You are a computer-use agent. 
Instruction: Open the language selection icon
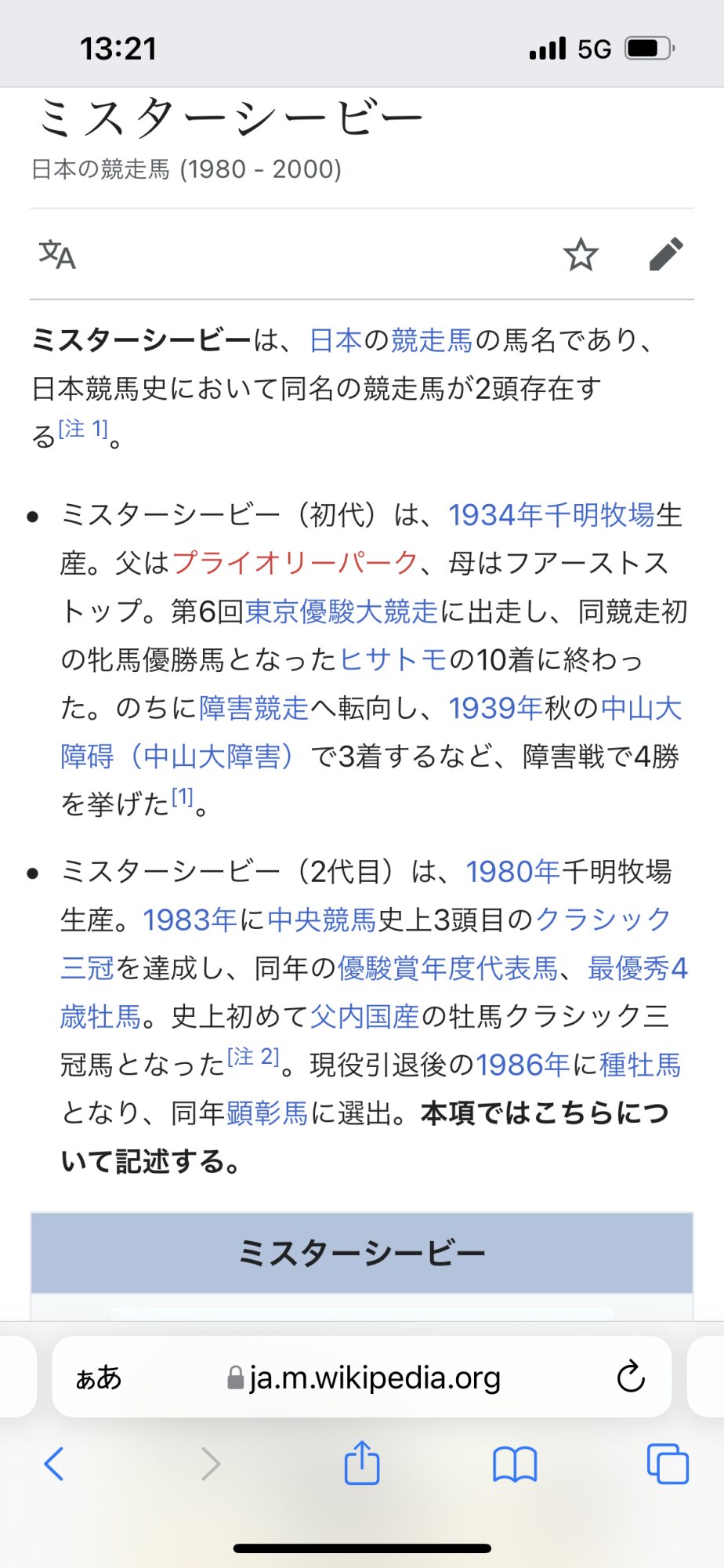click(57, 255)
